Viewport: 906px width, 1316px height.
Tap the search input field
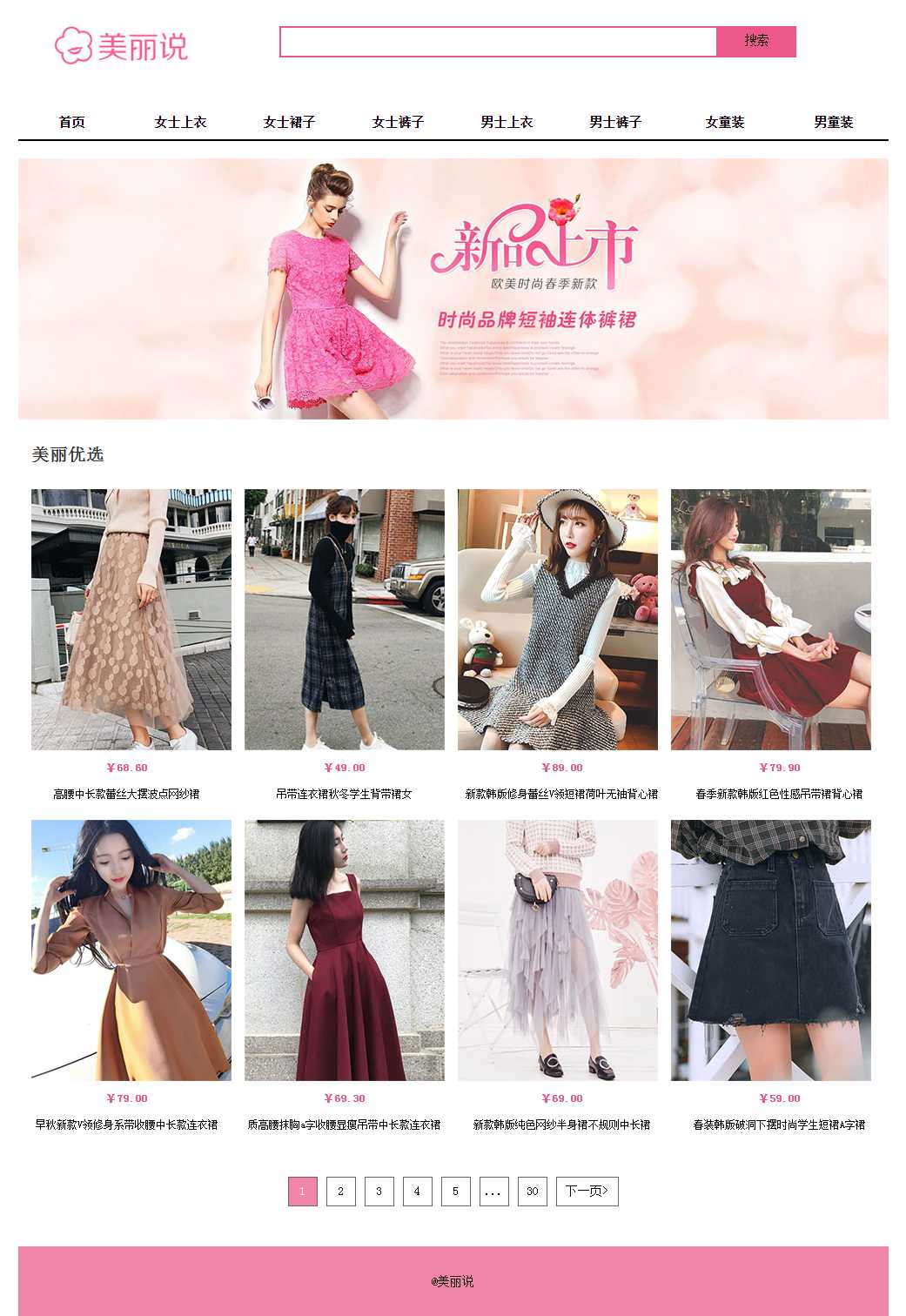pos(498,42)
